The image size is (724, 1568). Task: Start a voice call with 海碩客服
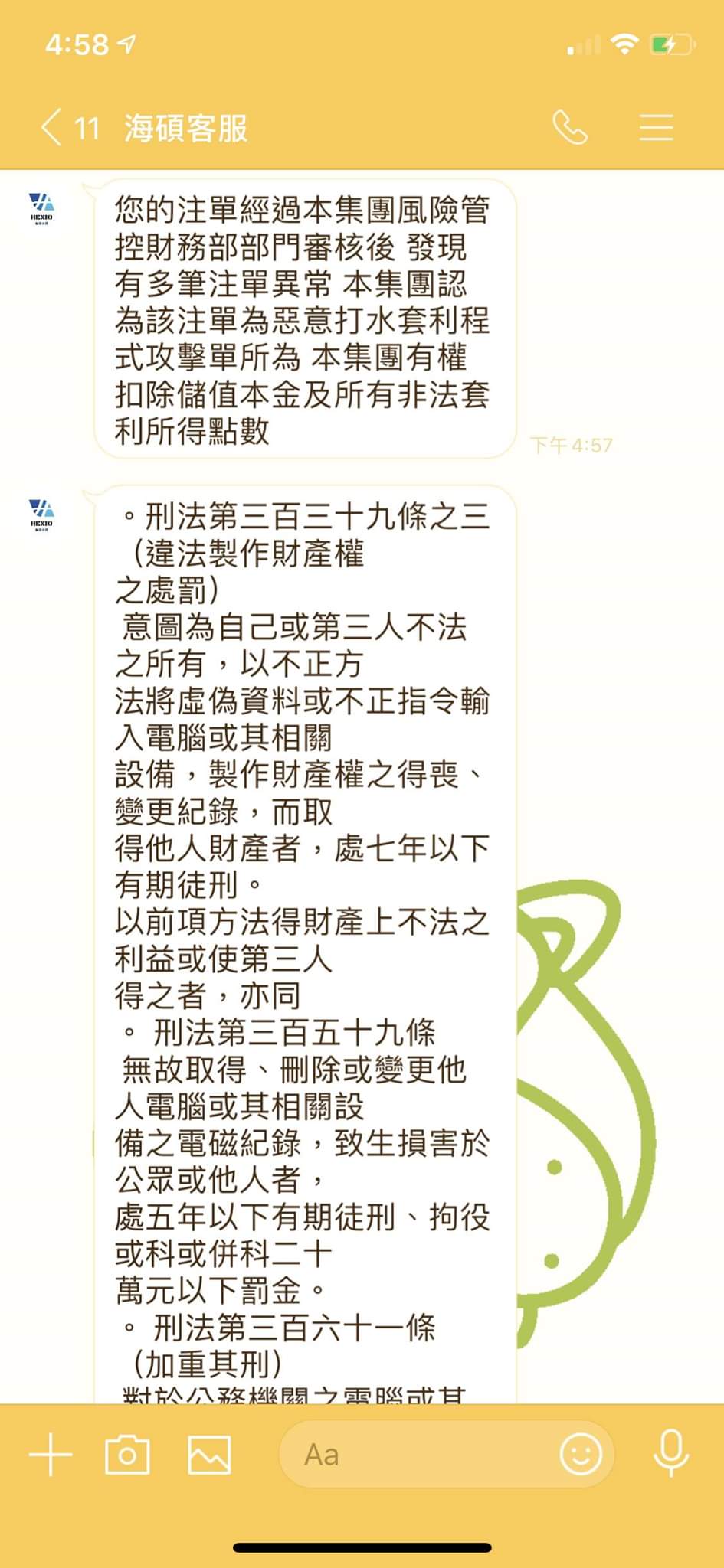pos(570,127)
